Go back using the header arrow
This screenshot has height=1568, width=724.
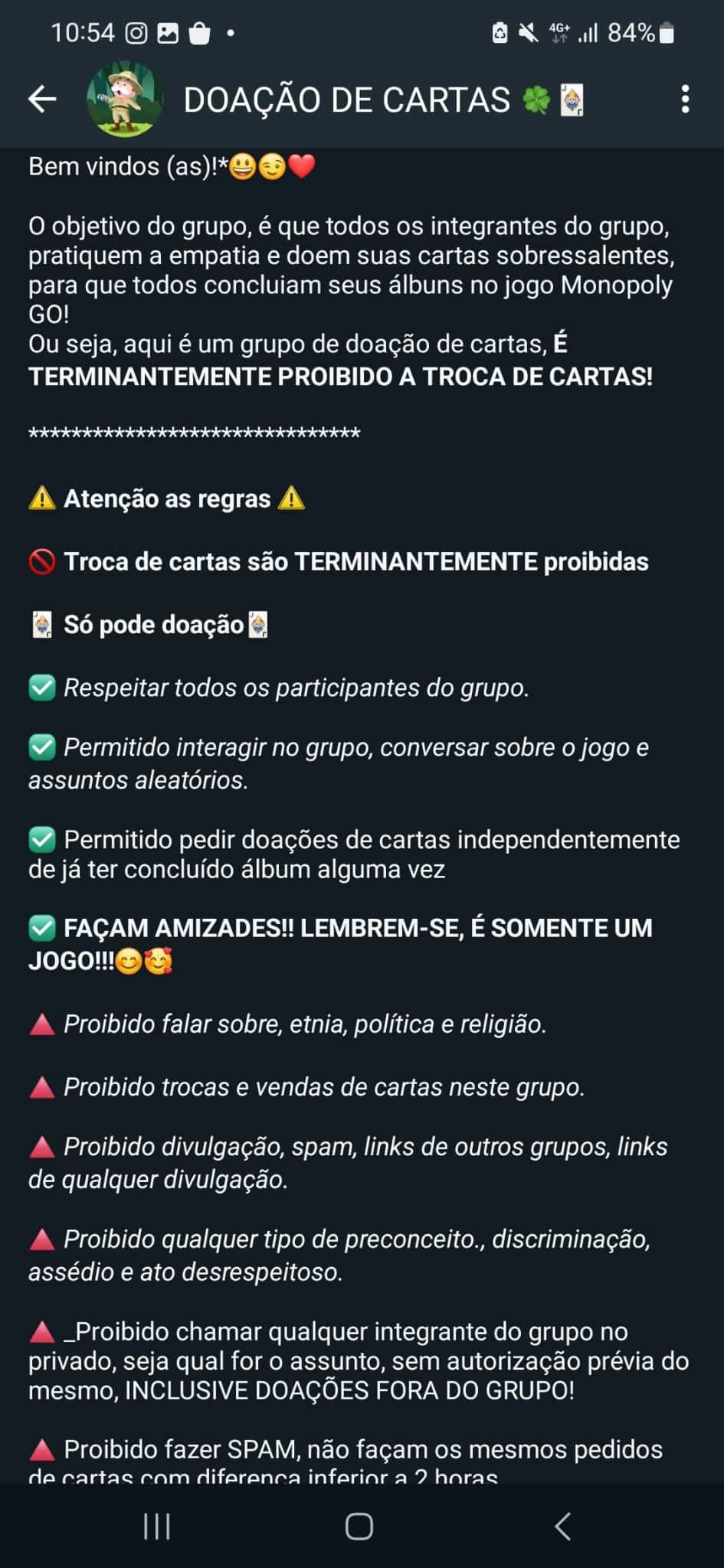42,99
